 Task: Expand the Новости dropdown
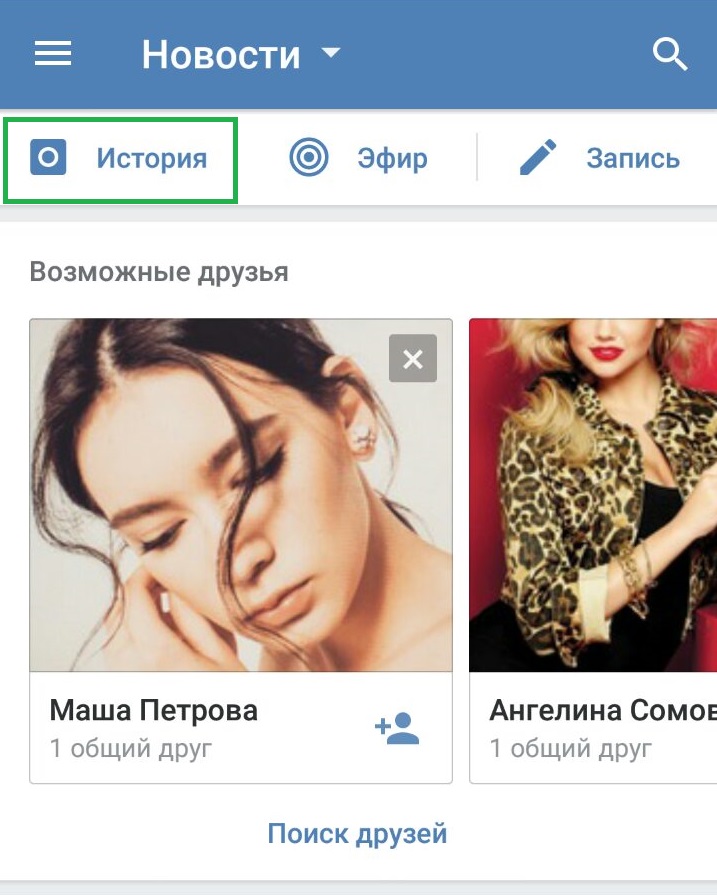332,54
